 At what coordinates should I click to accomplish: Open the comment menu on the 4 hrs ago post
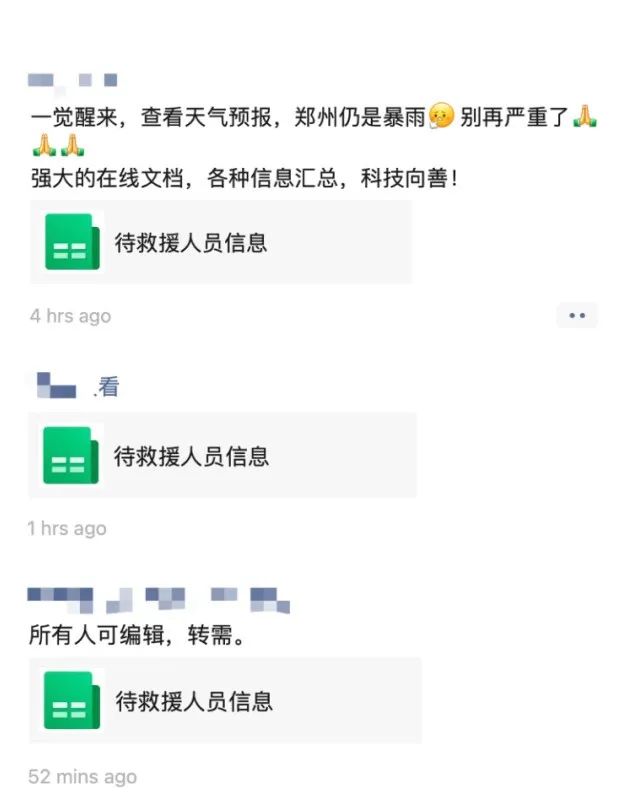click(x=576, y=315)
